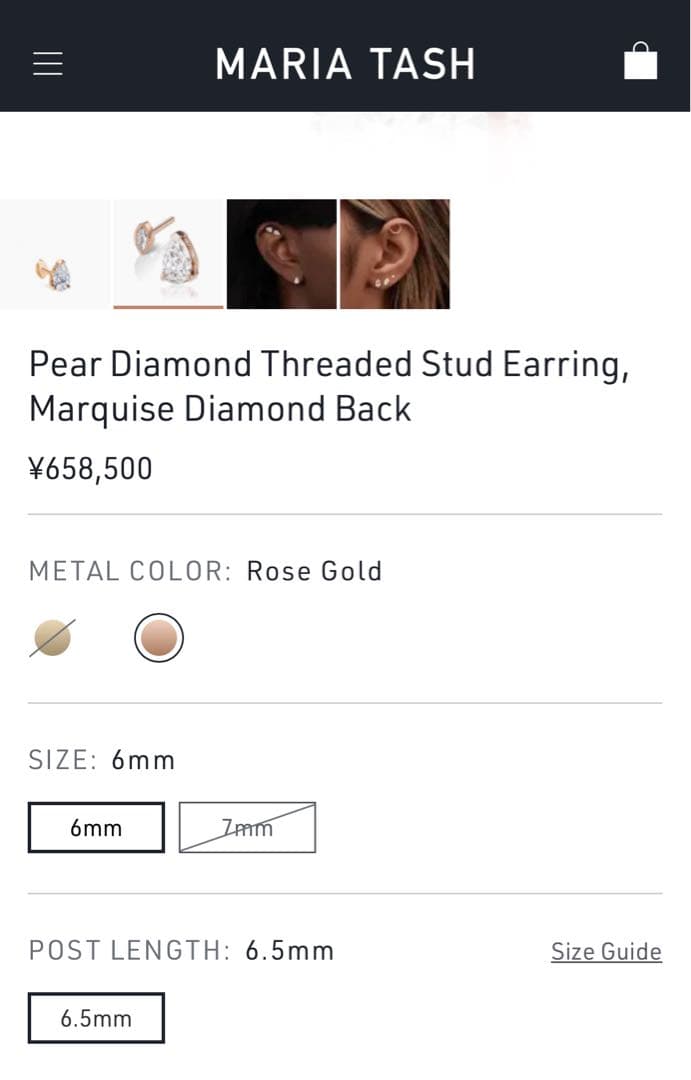Open the fourth photo of ear with studs

pyautogui.click(x=395, y=254)
